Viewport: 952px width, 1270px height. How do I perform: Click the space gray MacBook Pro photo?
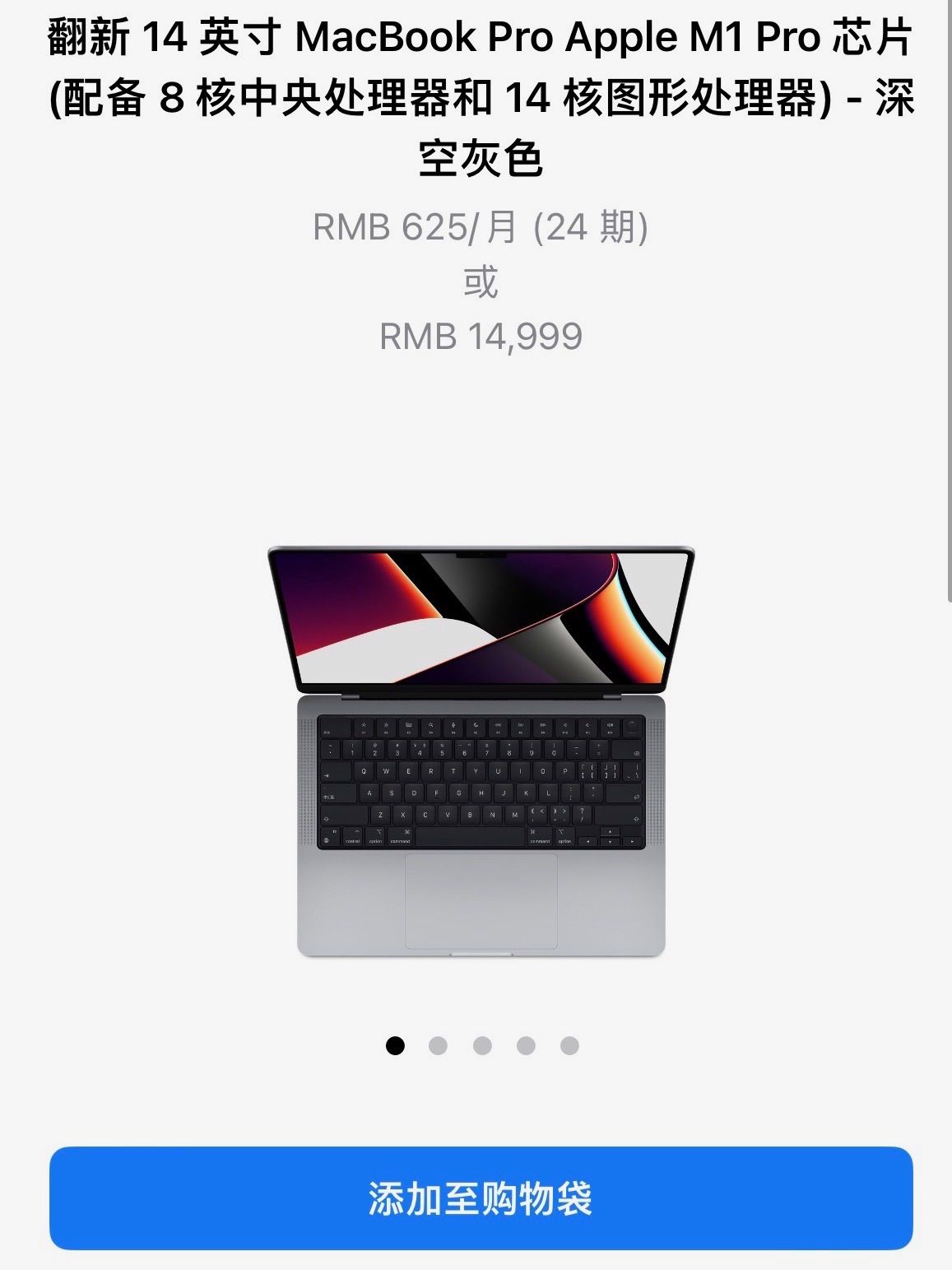point(476,757)
